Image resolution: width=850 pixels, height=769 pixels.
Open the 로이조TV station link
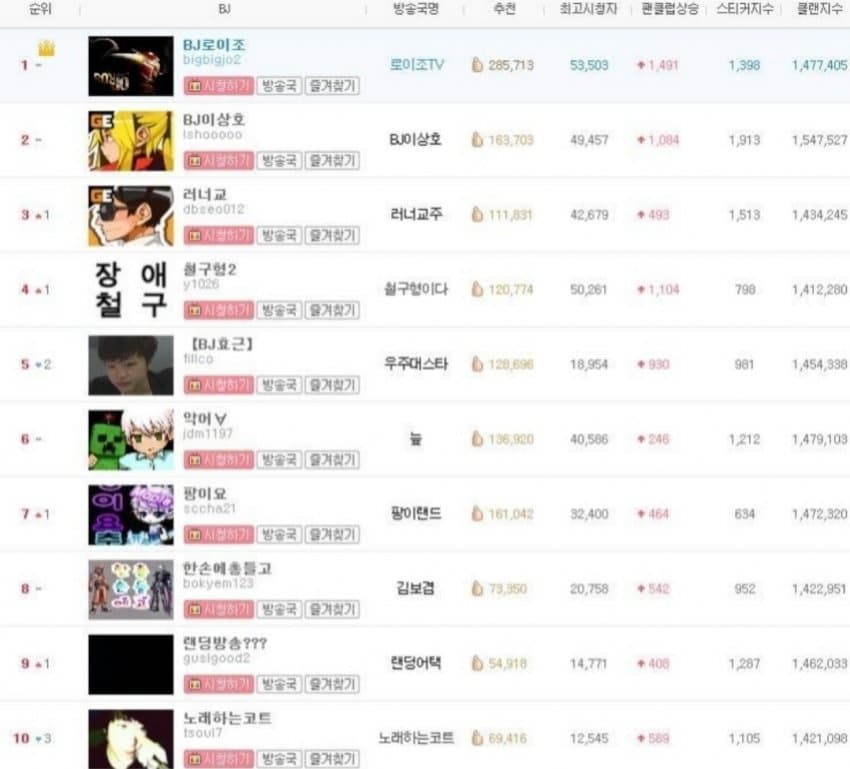pyautogui.click(x=416, y=65)
